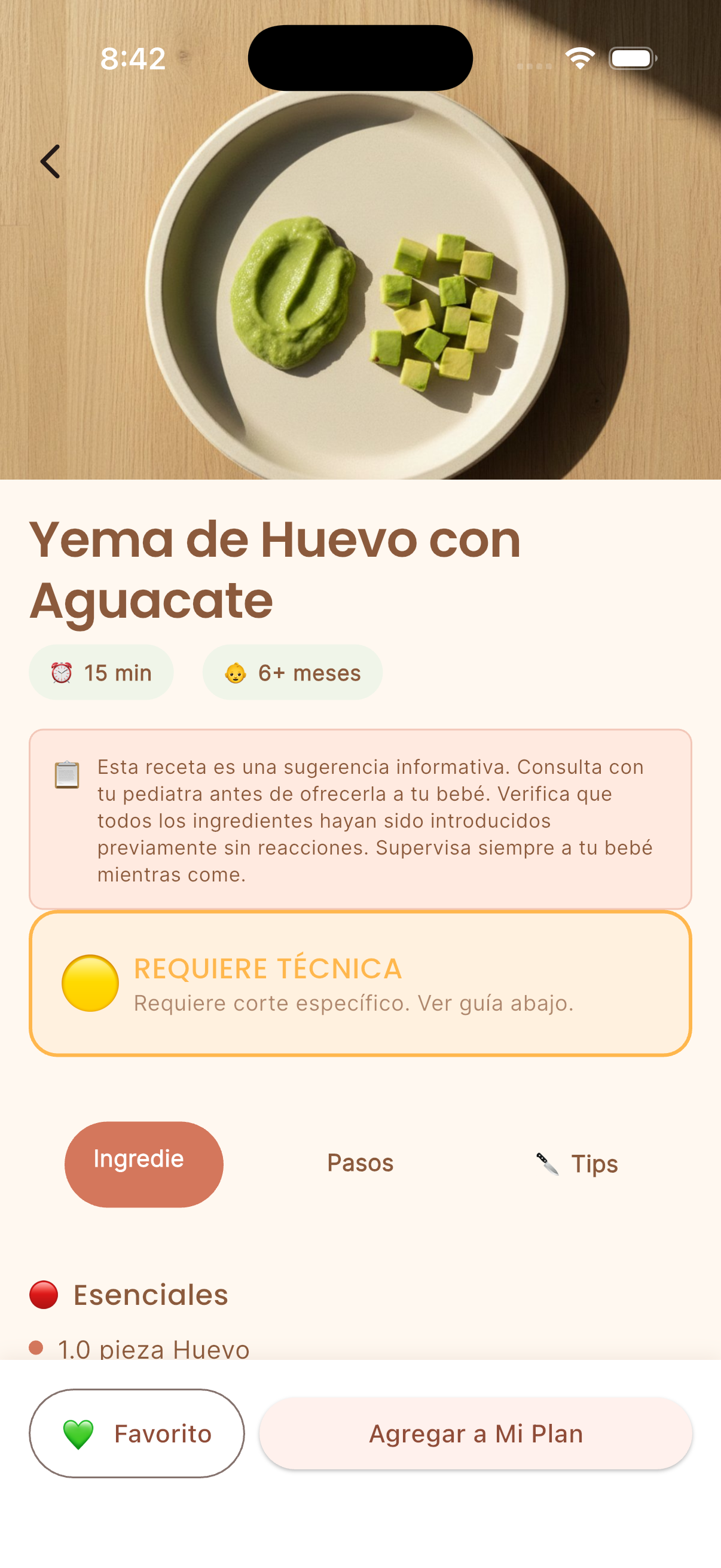The height and width of the screenshot is (1568, 721).
Task: Tap the back chevron at top left
Action: (49, 161)
